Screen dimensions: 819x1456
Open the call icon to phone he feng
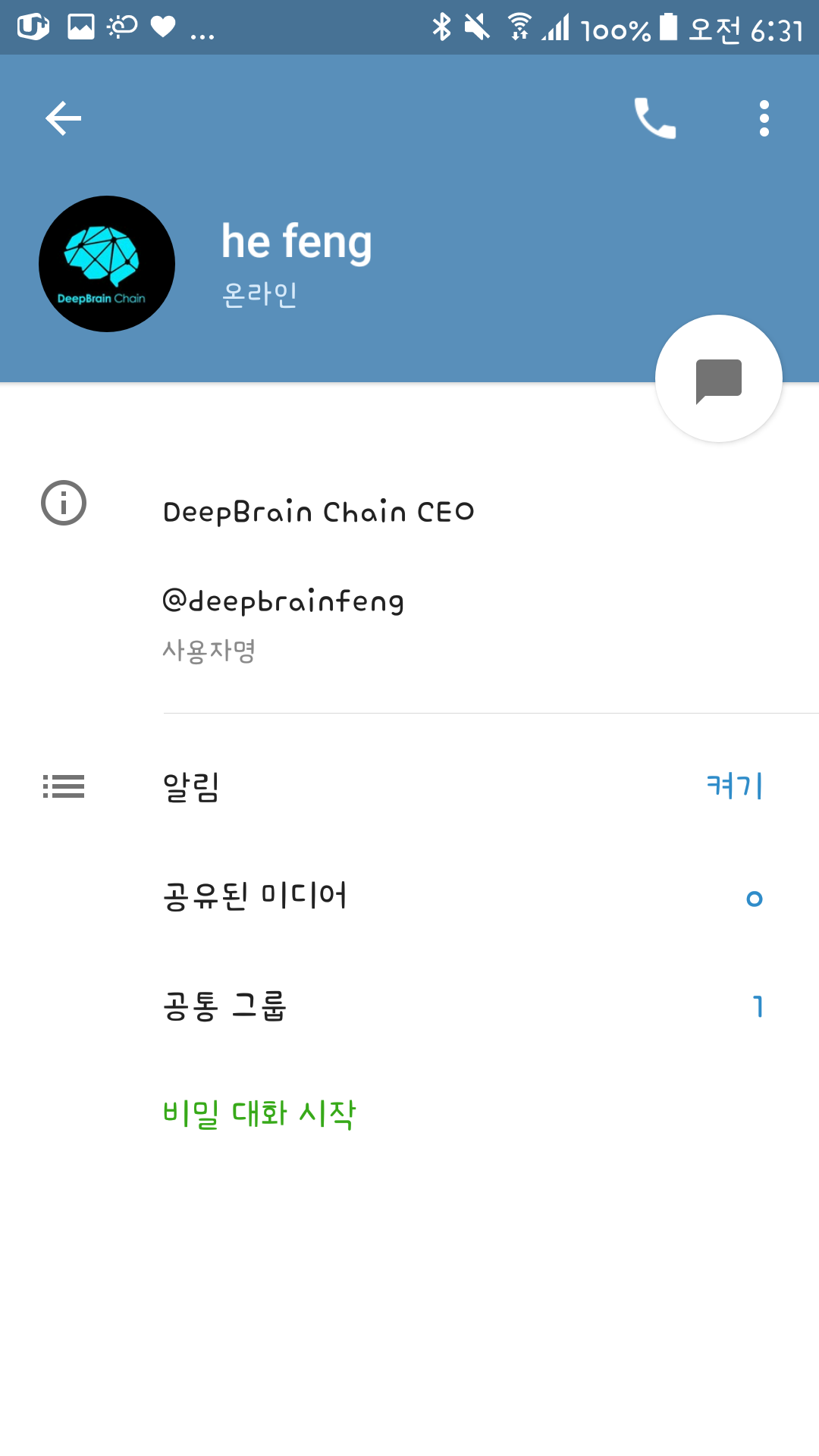coord(654,118)
